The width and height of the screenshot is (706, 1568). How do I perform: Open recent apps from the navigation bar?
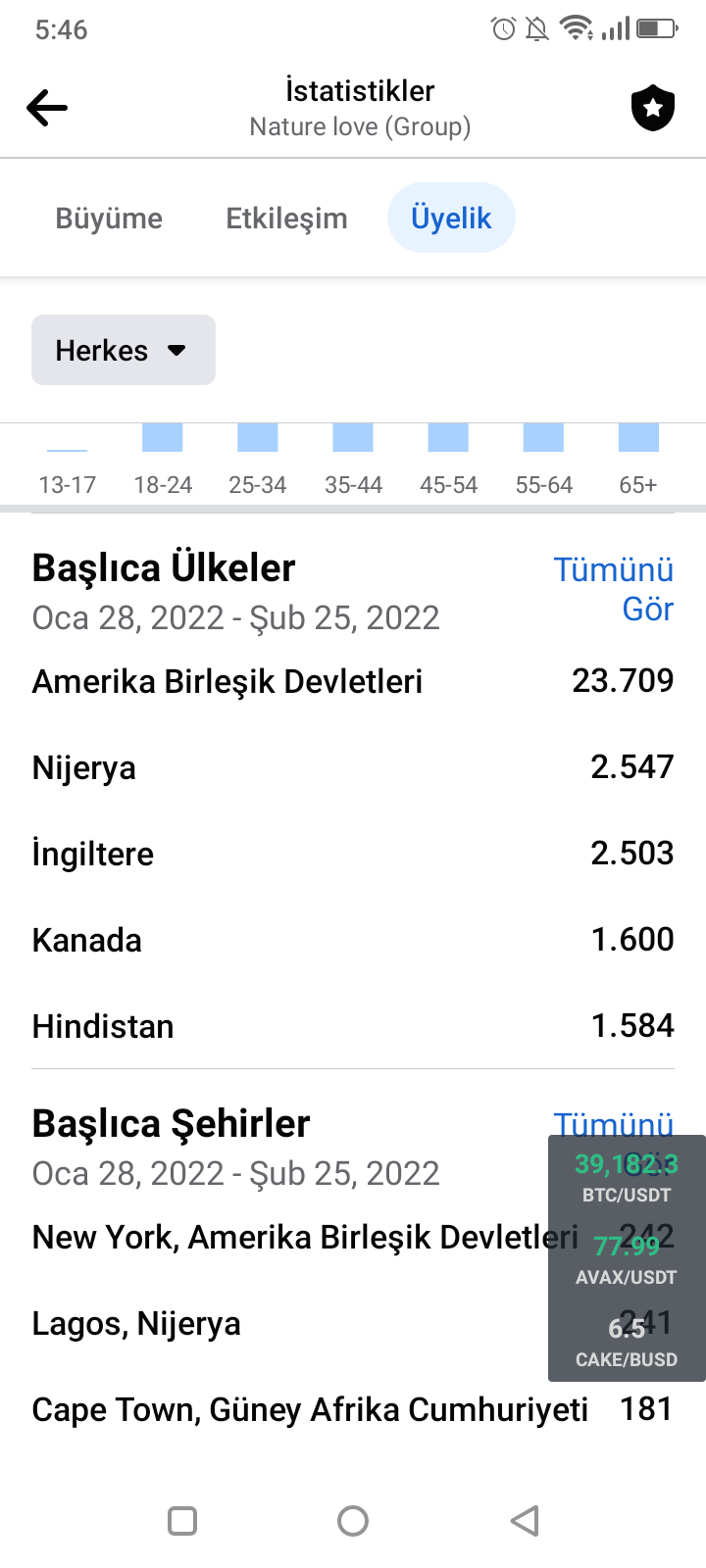pos(182,1521)
